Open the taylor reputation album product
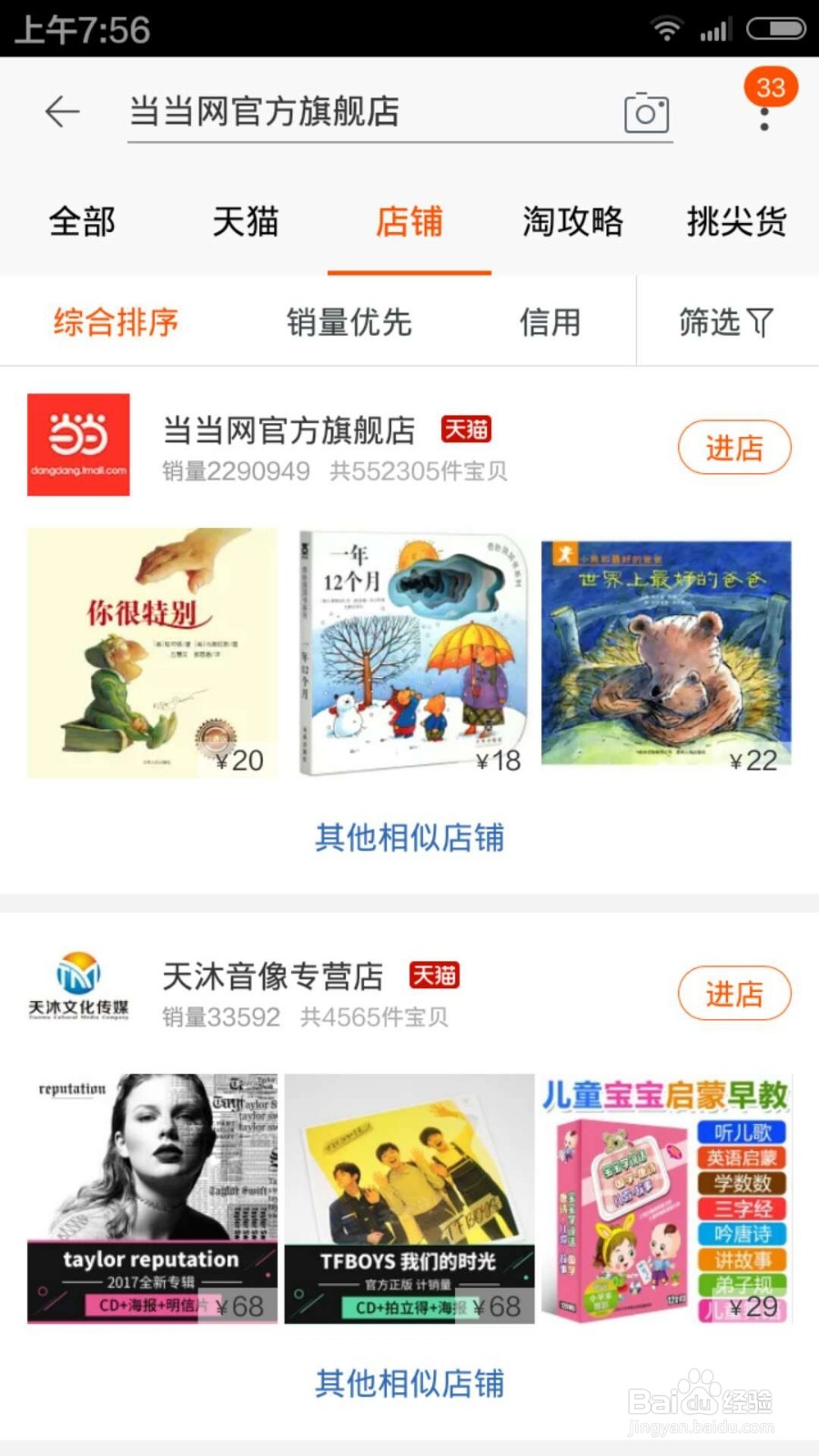Screen dimensions: 819x1456 (x=152, y=1198)
